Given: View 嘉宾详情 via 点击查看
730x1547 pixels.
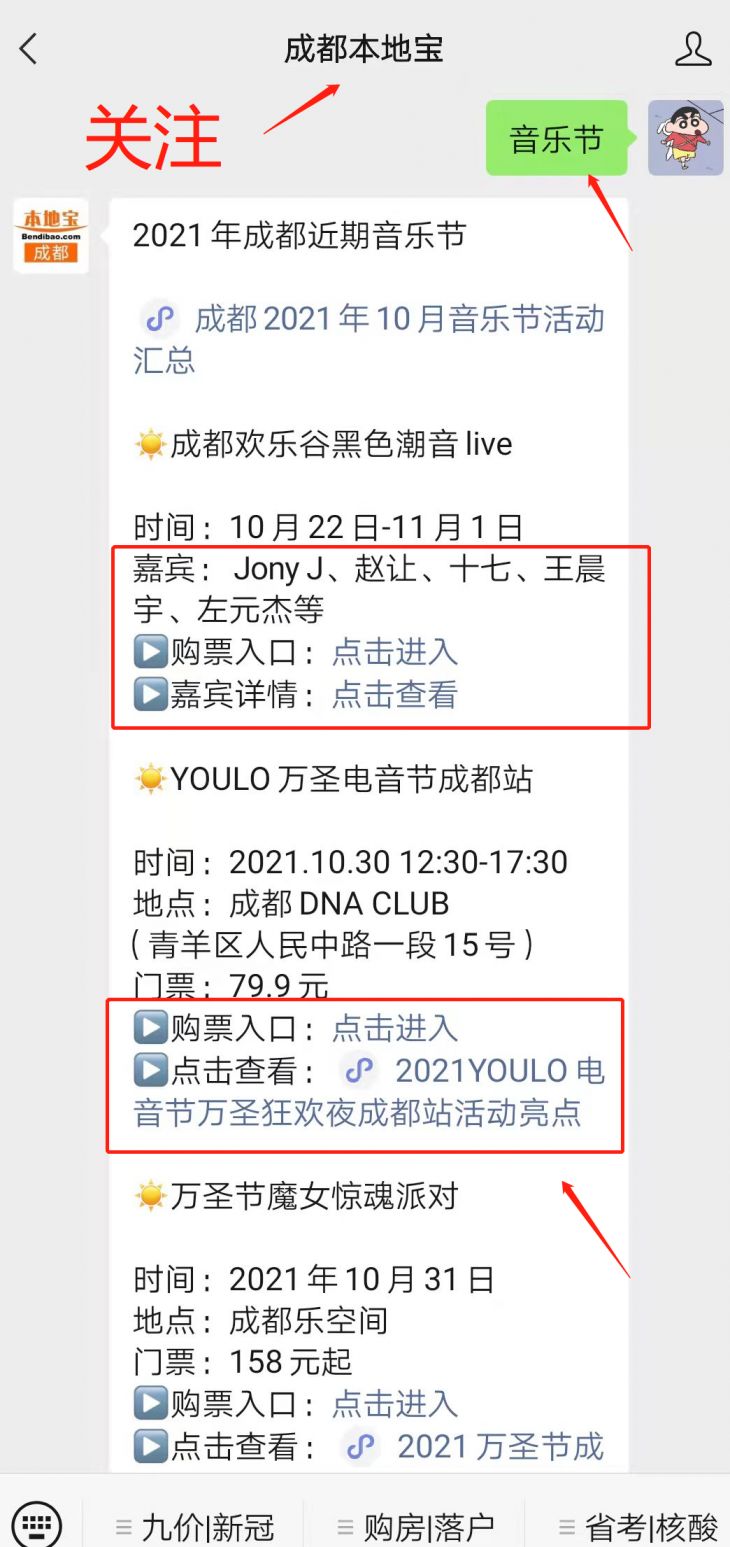Looking at the screenshot, I should coord(394,694).
